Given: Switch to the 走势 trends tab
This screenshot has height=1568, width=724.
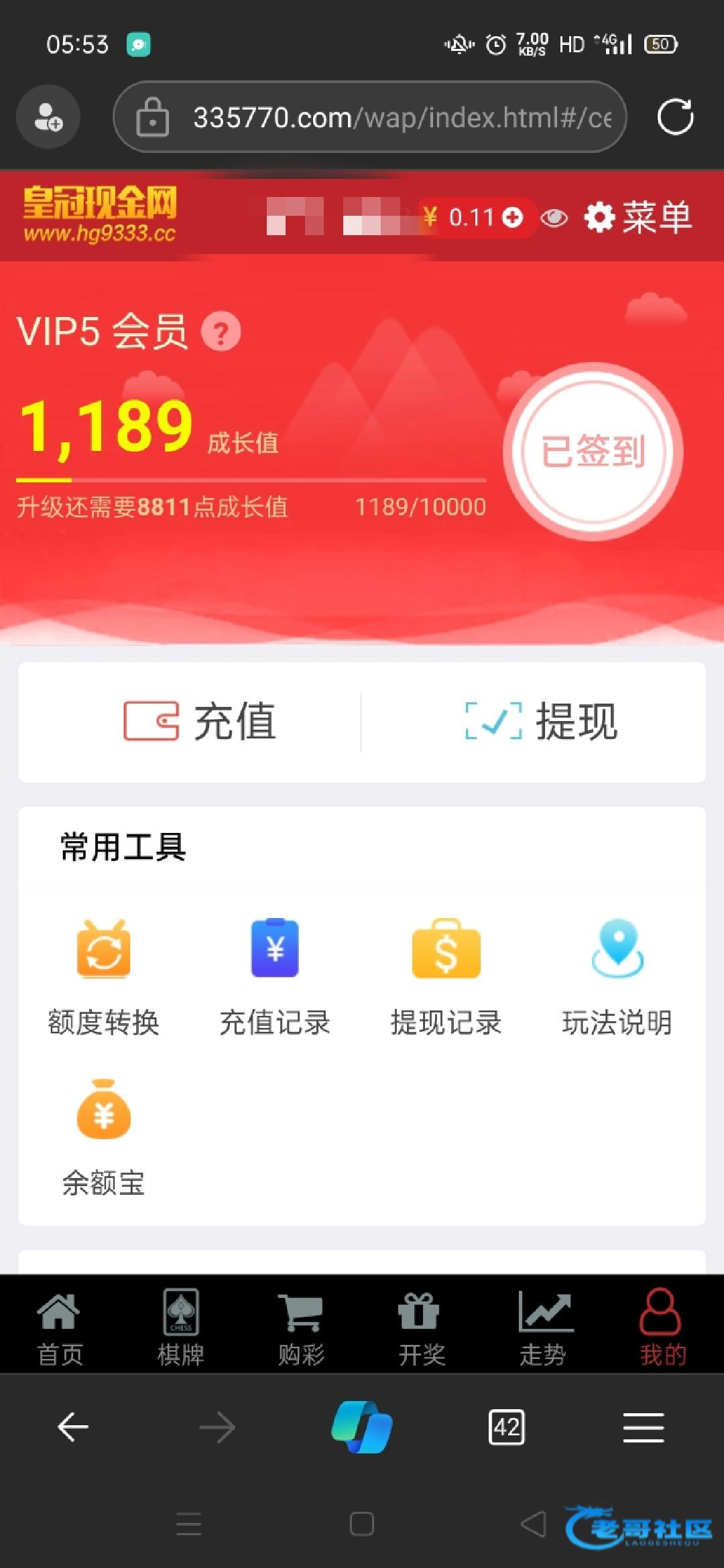Looking at the screenshot, I should coord(544,1325).
